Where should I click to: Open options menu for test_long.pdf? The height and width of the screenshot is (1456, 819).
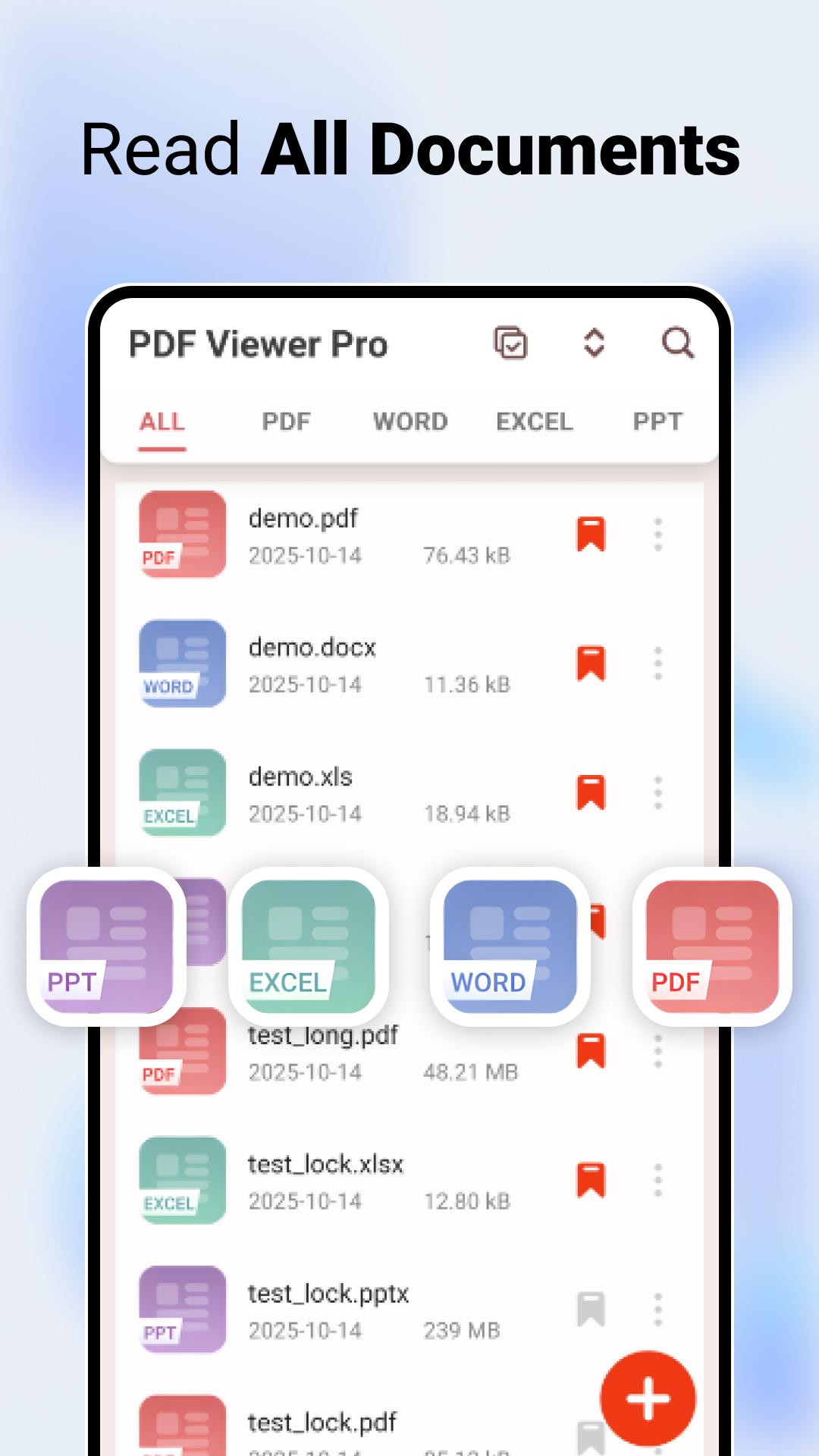(658, 1050)
